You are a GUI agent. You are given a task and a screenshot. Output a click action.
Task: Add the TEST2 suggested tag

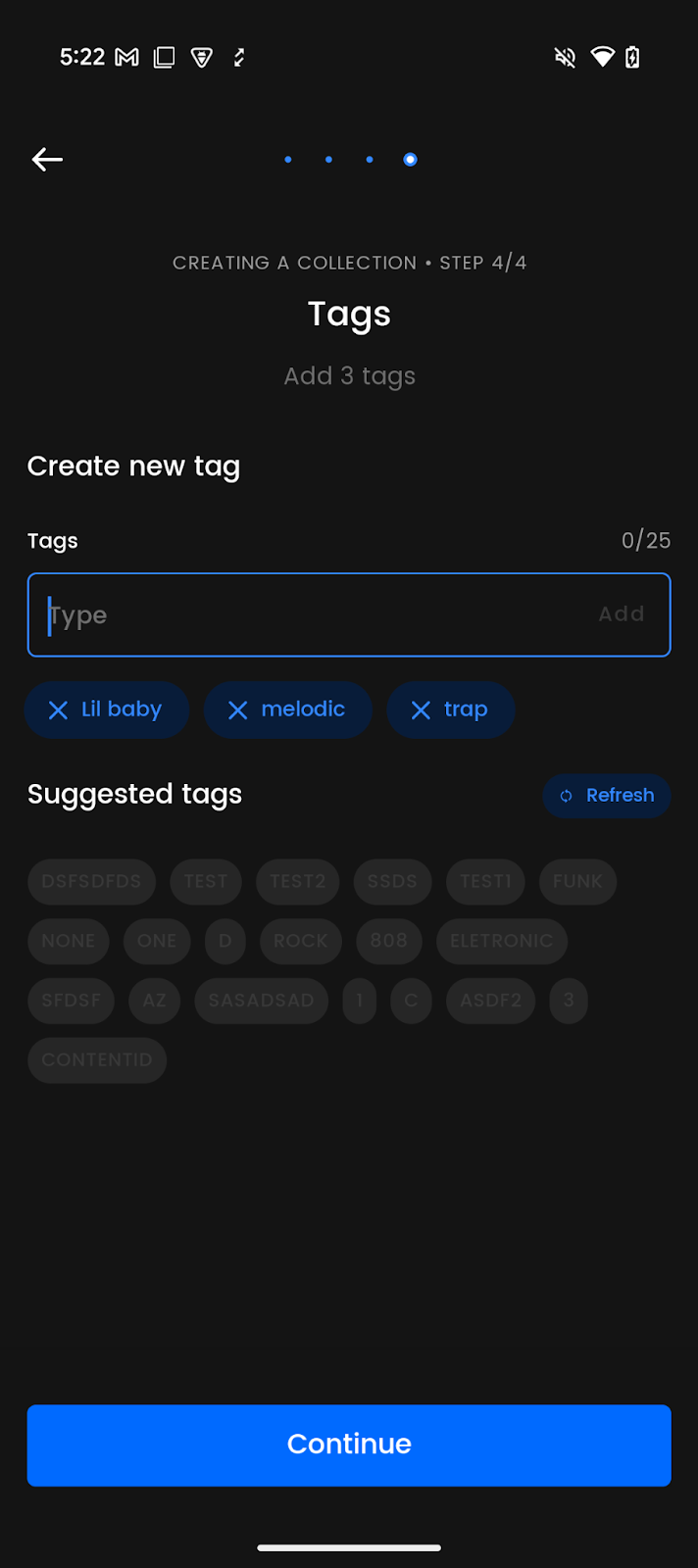(x=298, y=881)
